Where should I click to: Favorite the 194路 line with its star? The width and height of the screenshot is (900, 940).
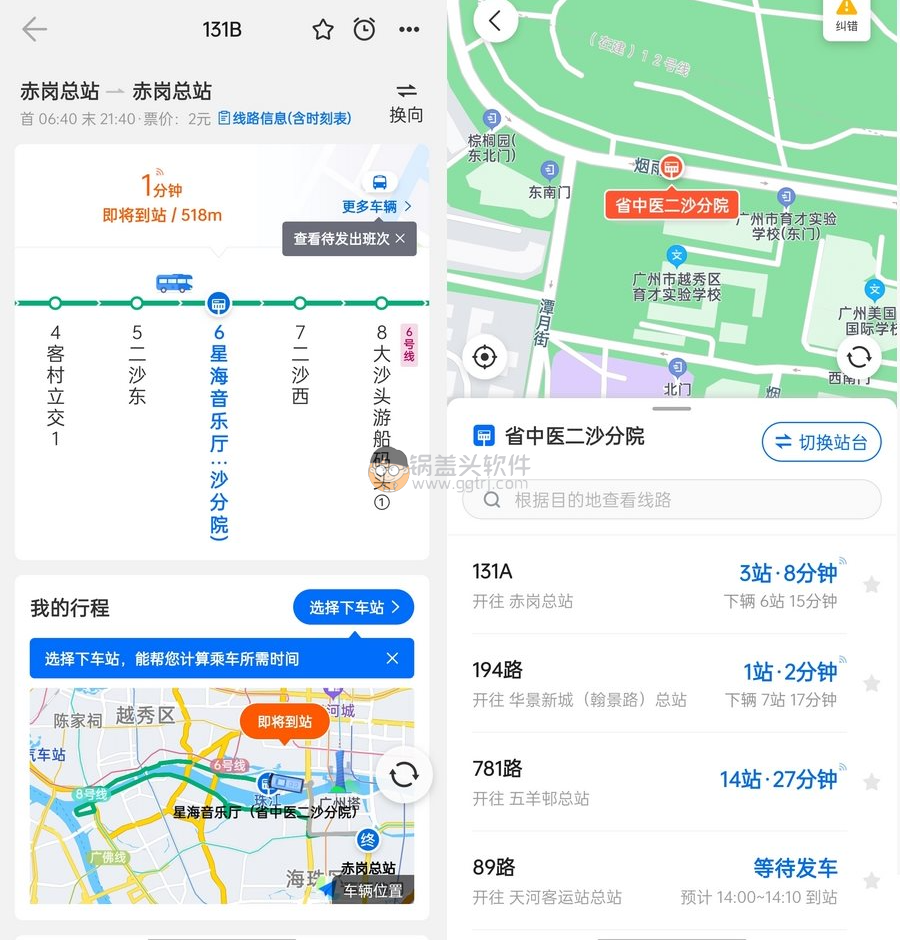coord(872,683)
